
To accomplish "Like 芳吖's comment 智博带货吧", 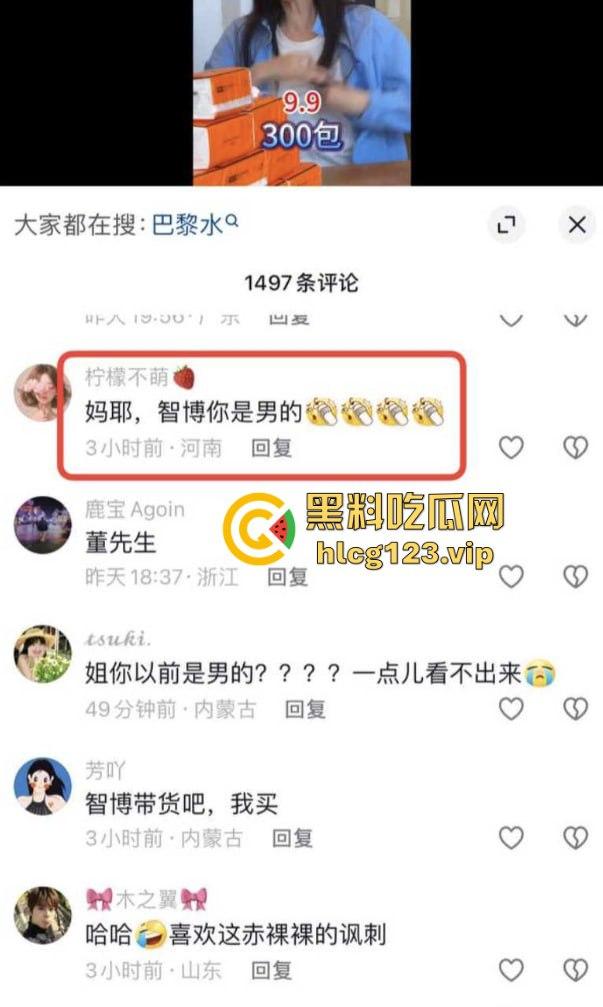I will coord(511,838).
